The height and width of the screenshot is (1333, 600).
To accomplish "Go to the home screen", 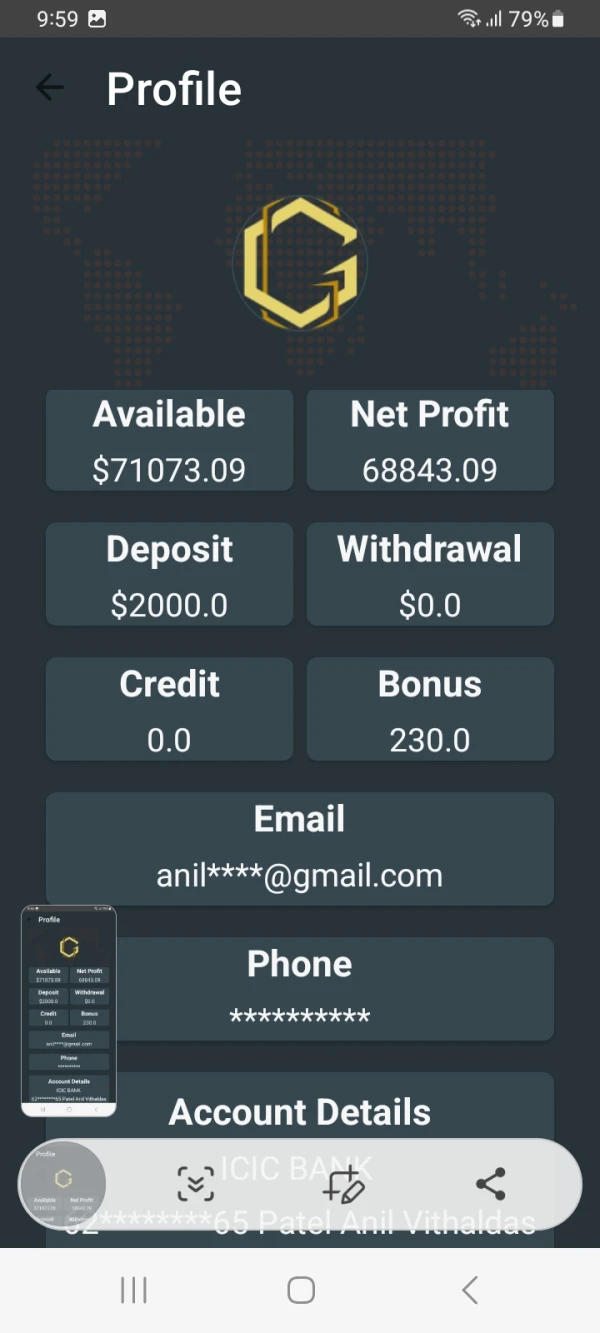I will 301,1290.
